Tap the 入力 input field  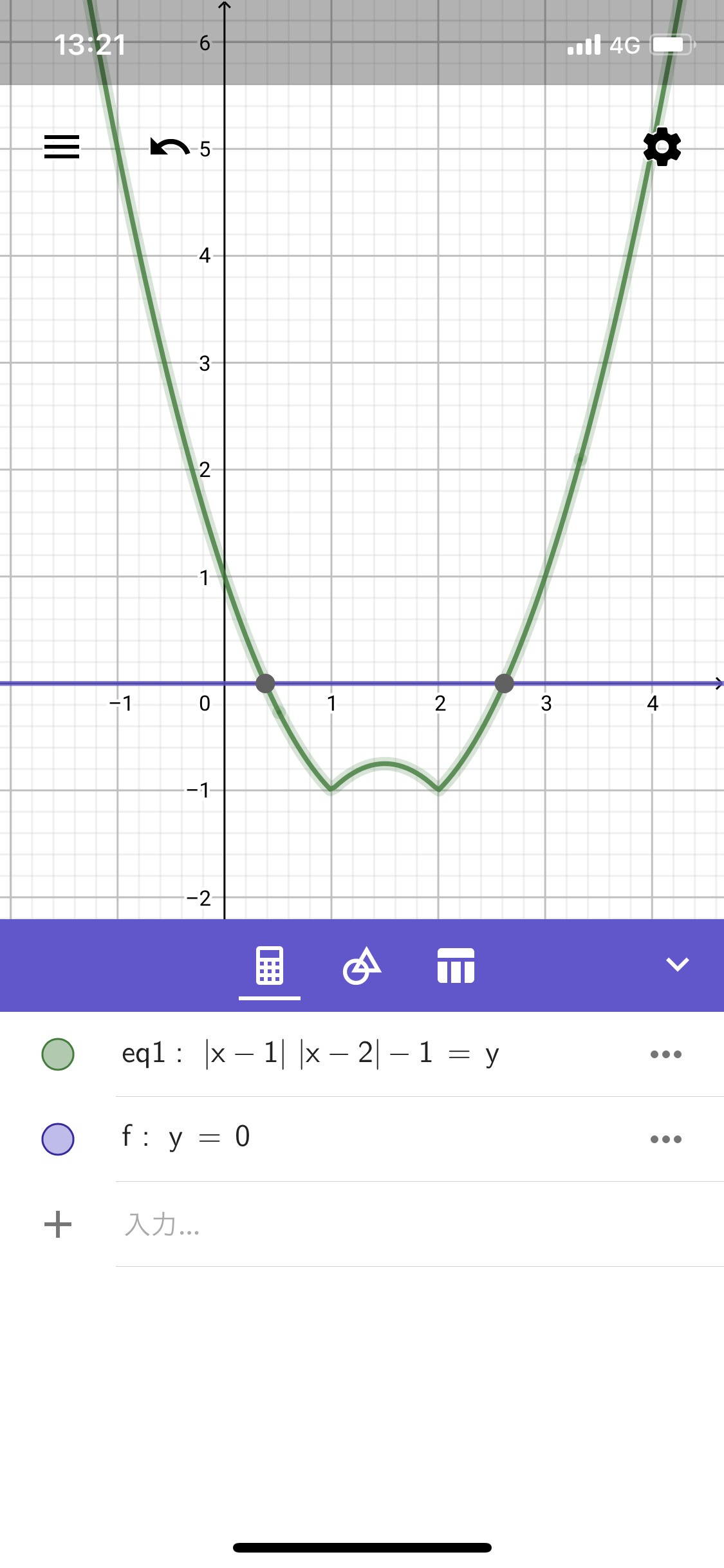[386, 1224]
